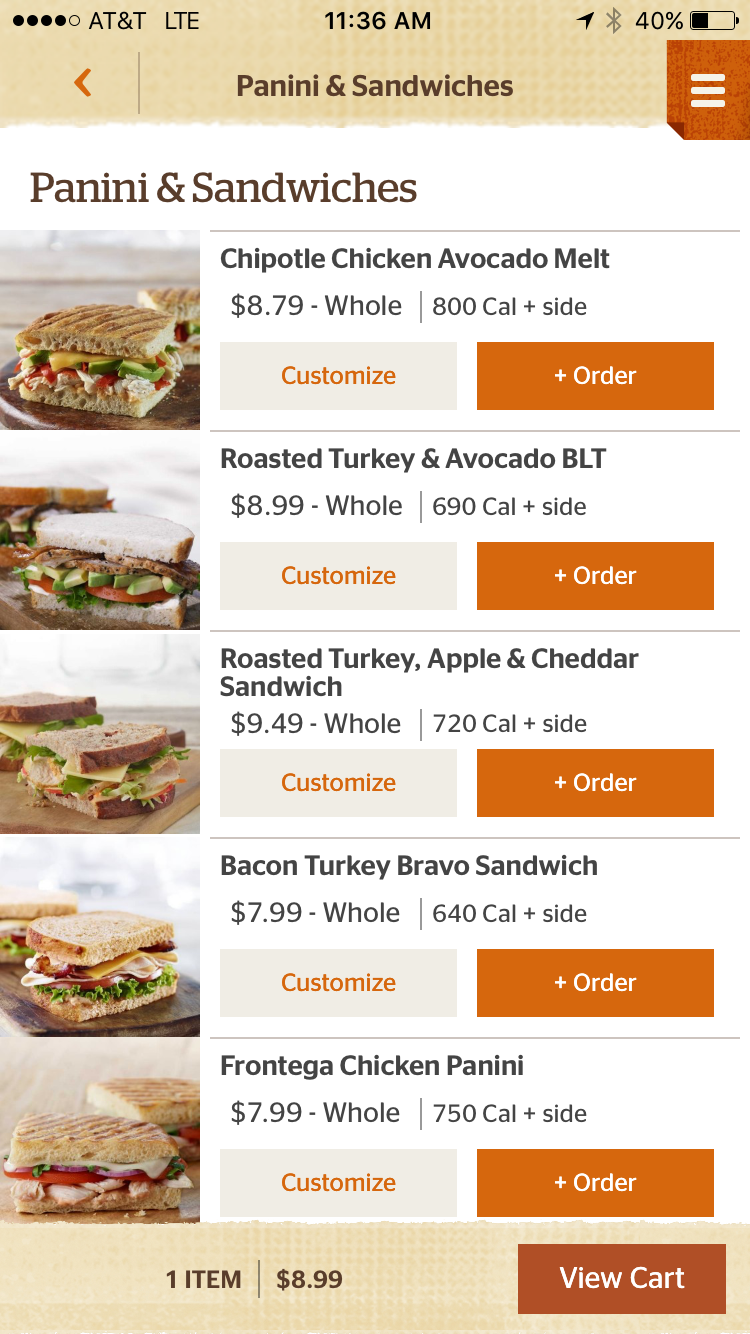
Task: Order the Frontega Chicken Panini
Action: point(595,1183)
